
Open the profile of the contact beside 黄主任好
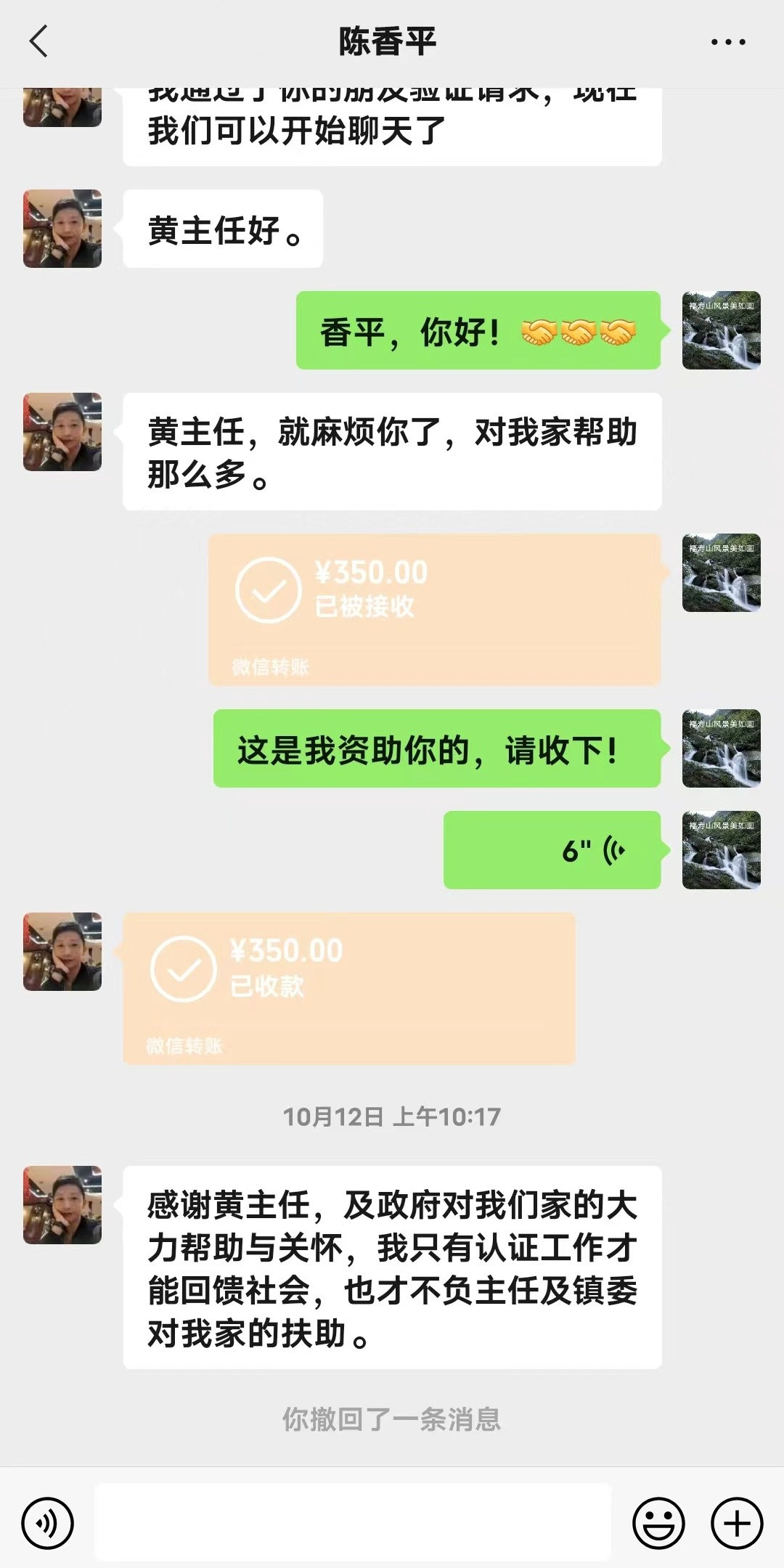62,229
